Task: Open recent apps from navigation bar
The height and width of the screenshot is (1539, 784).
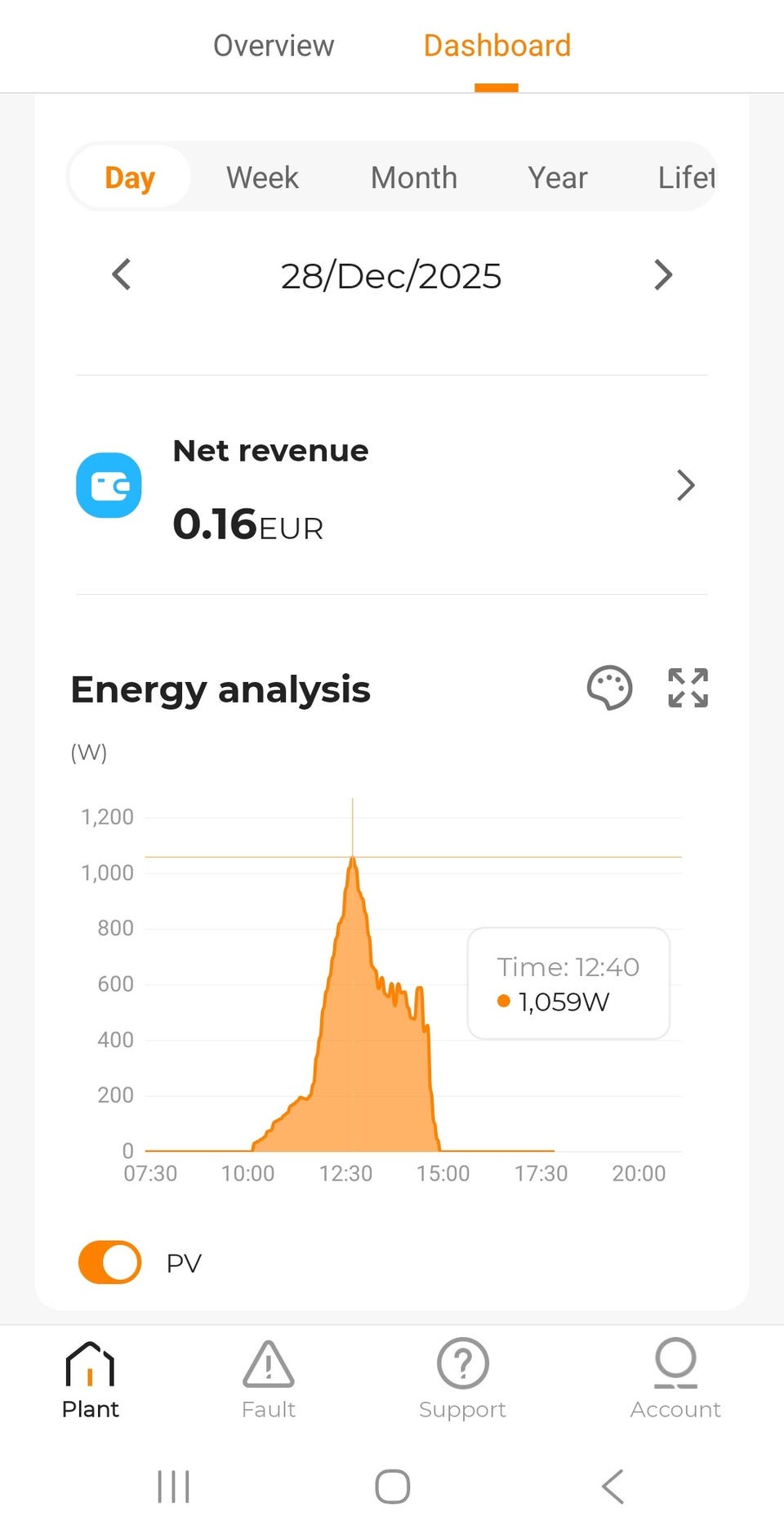Action: [x=173, y=1486]
